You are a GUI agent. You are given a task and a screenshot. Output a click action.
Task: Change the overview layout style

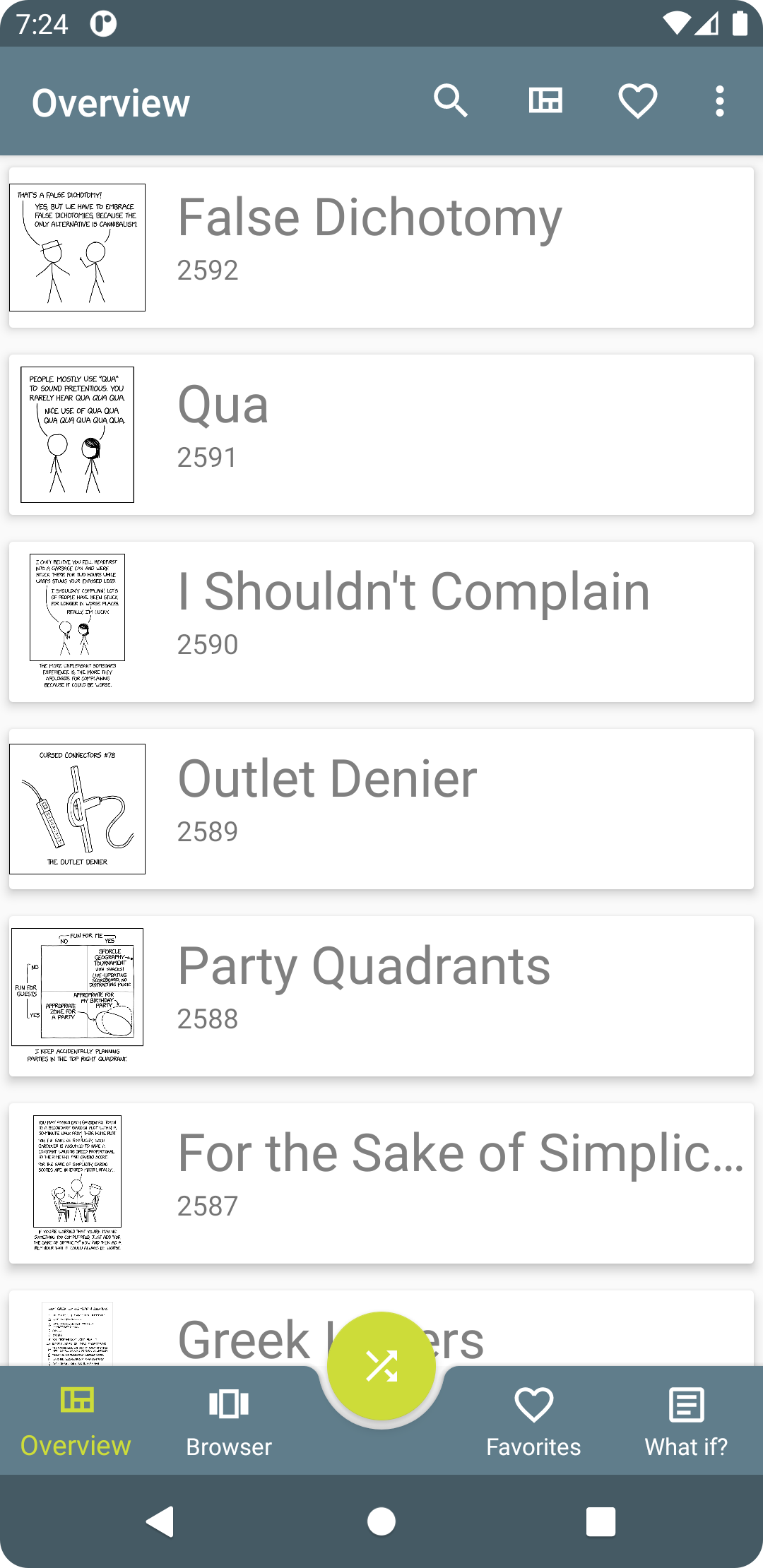pyautogui.click(x=545, y=101)
